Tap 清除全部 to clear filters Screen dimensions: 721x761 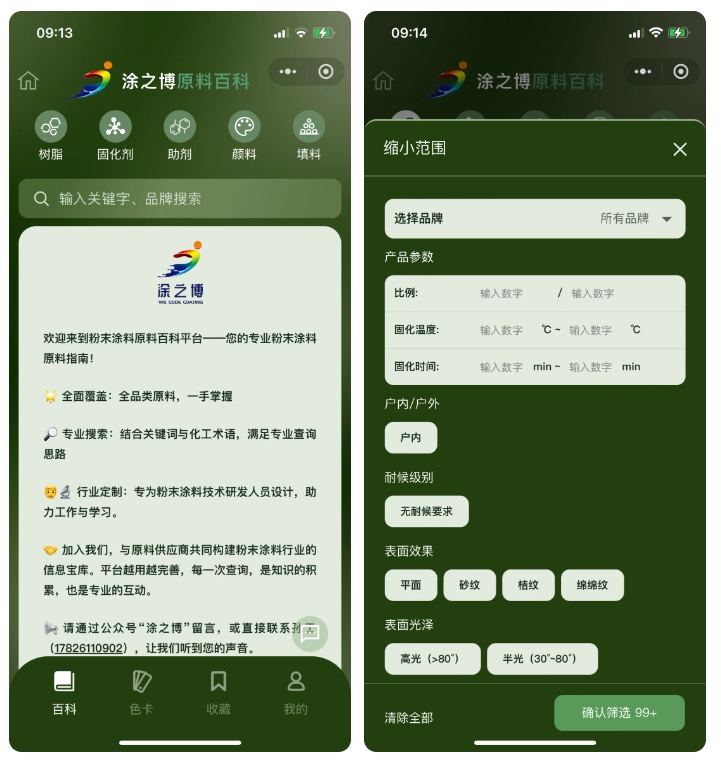[x=409, y=717]
